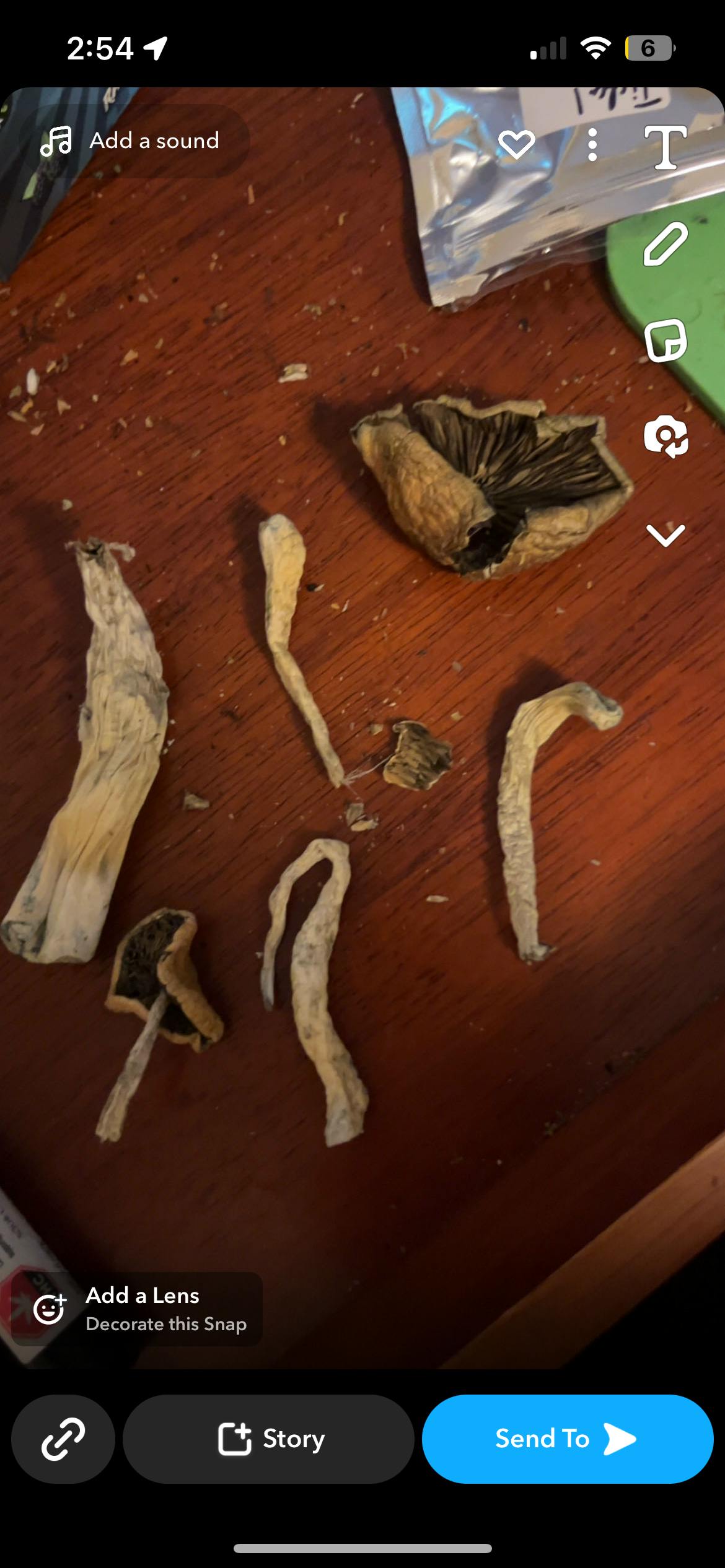Add text with the T tool
Screen dimensions: 725x1568
(x=666, y=147)
